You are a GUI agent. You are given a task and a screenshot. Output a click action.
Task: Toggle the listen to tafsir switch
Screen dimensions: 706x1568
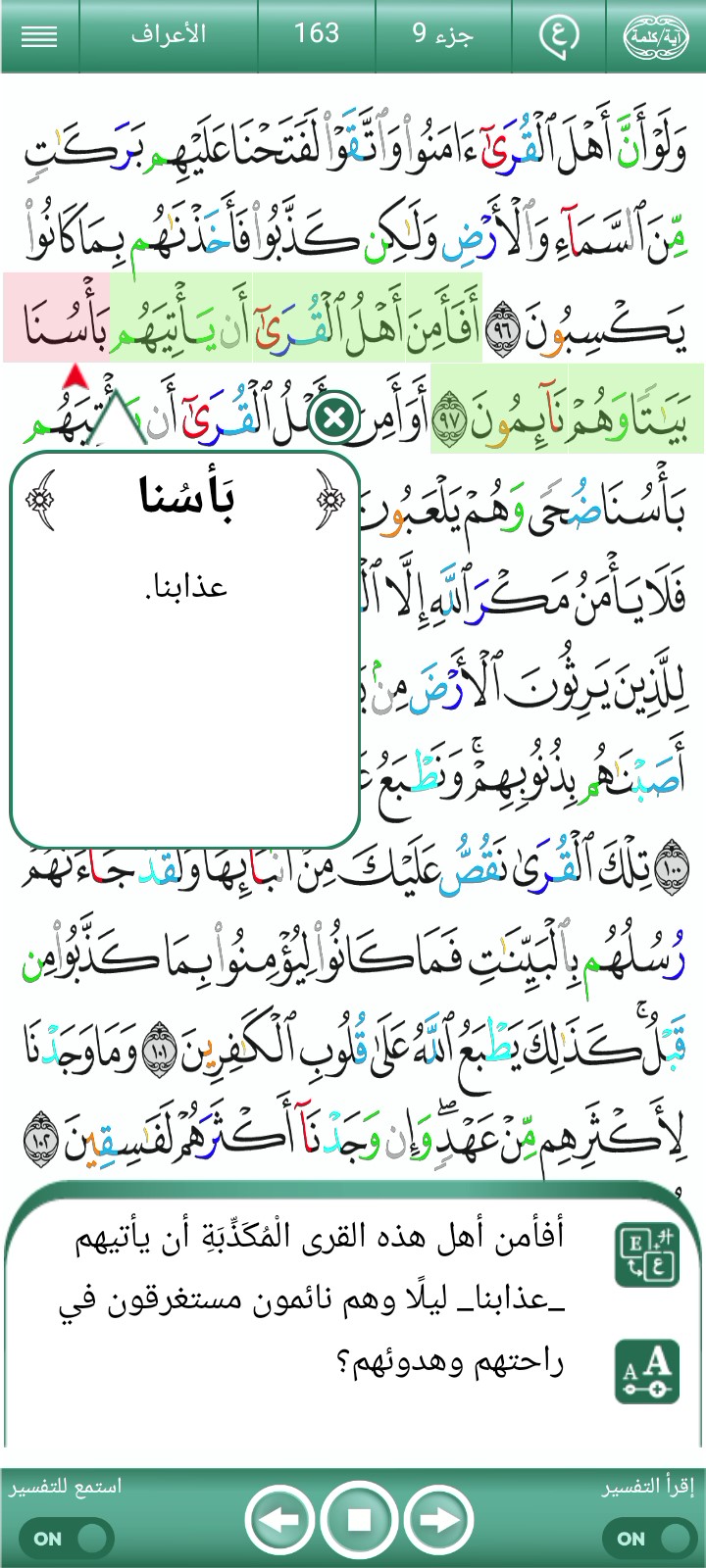point(67,1538)
